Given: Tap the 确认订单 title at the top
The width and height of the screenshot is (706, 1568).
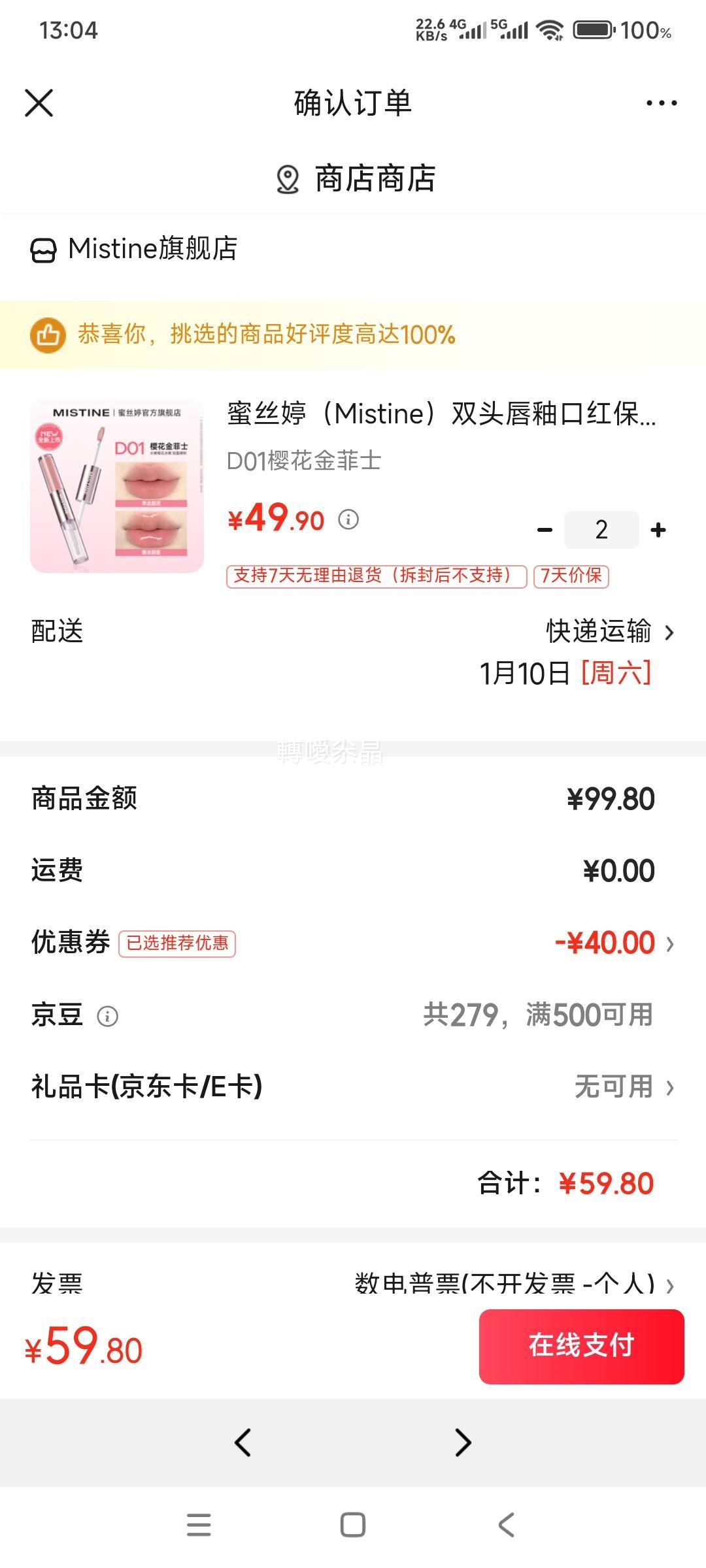Looking at the screenshot, I should (353, 103).
